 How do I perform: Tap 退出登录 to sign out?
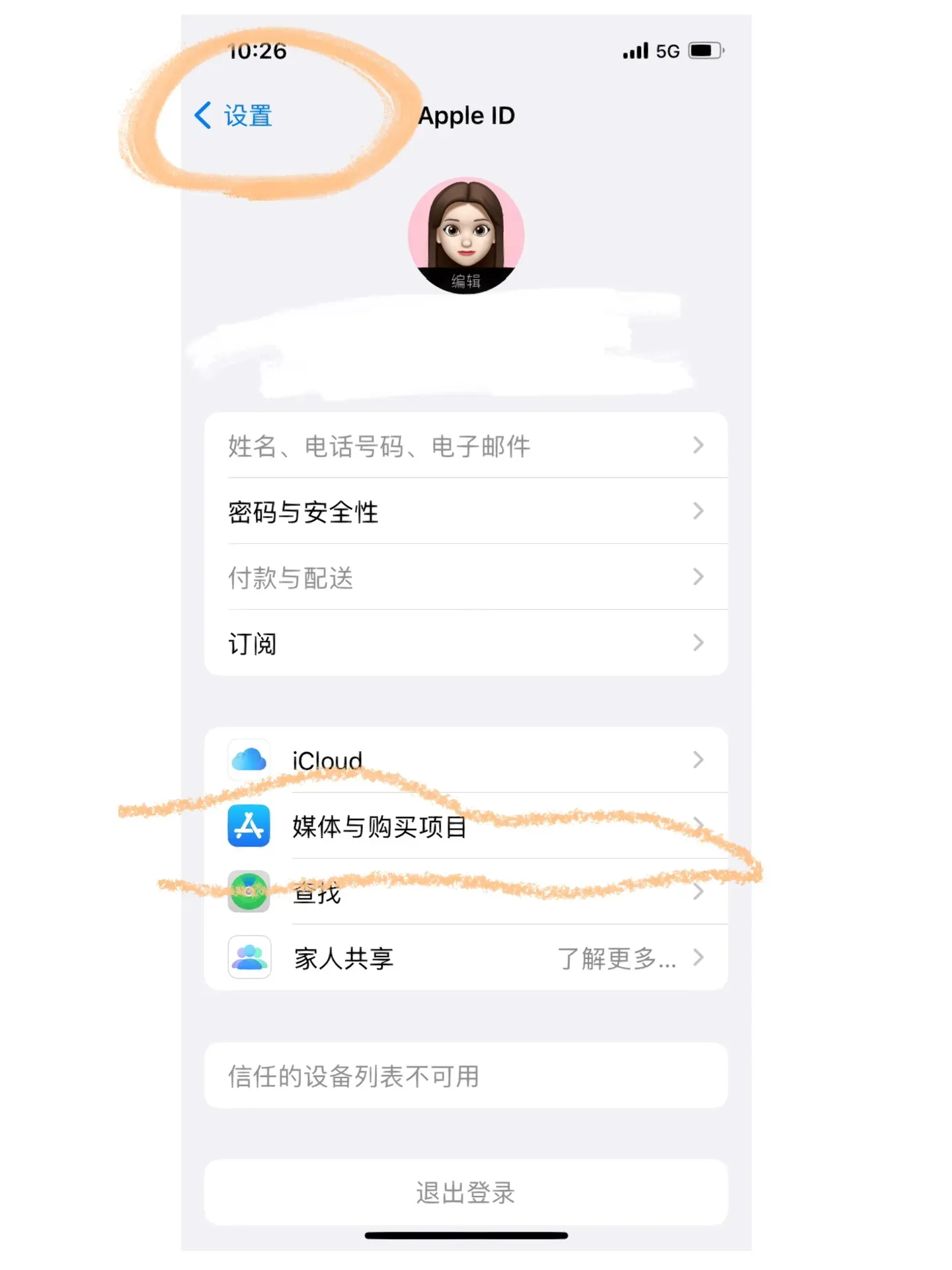465,1193
